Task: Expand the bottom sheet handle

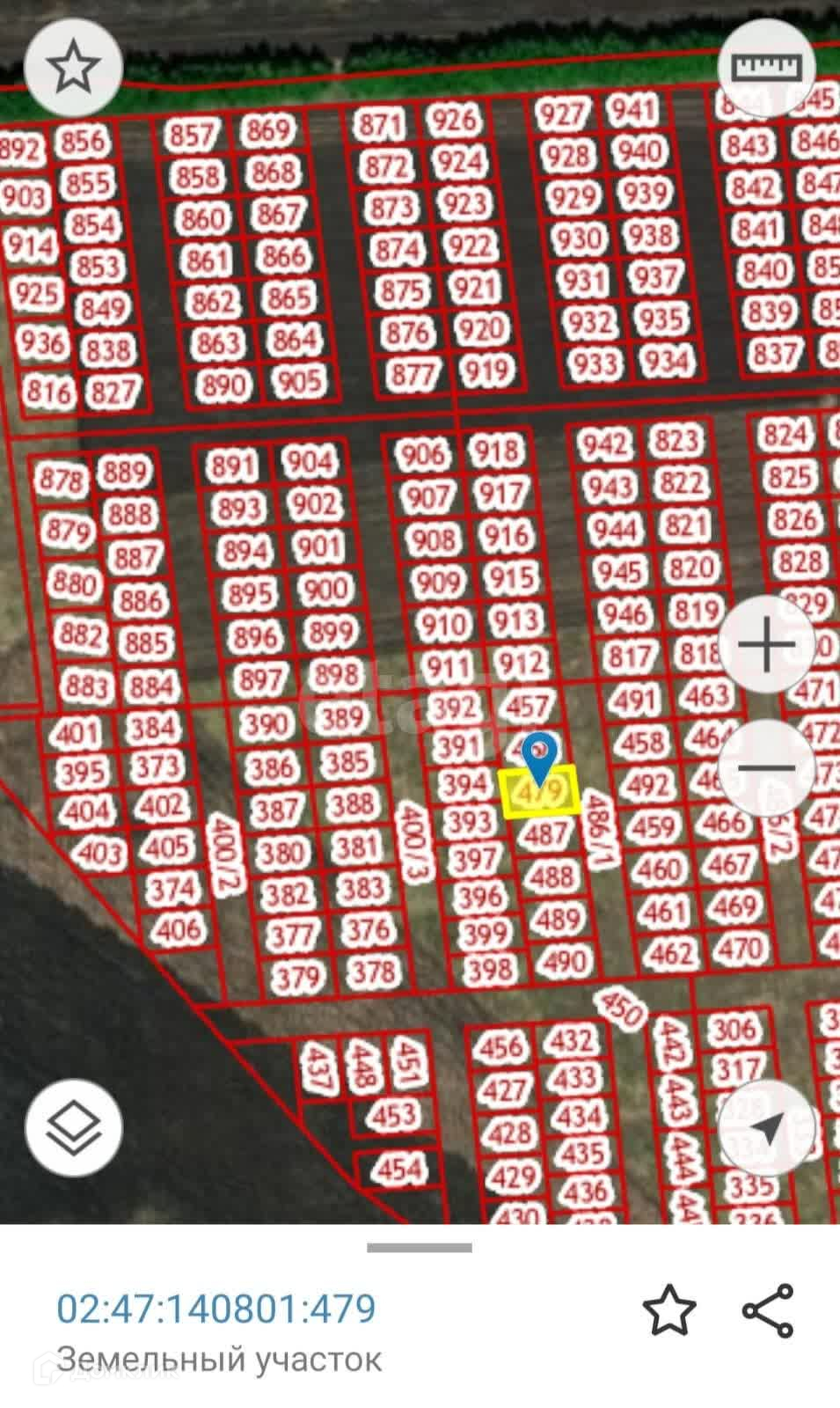Action: [420, 1247]
